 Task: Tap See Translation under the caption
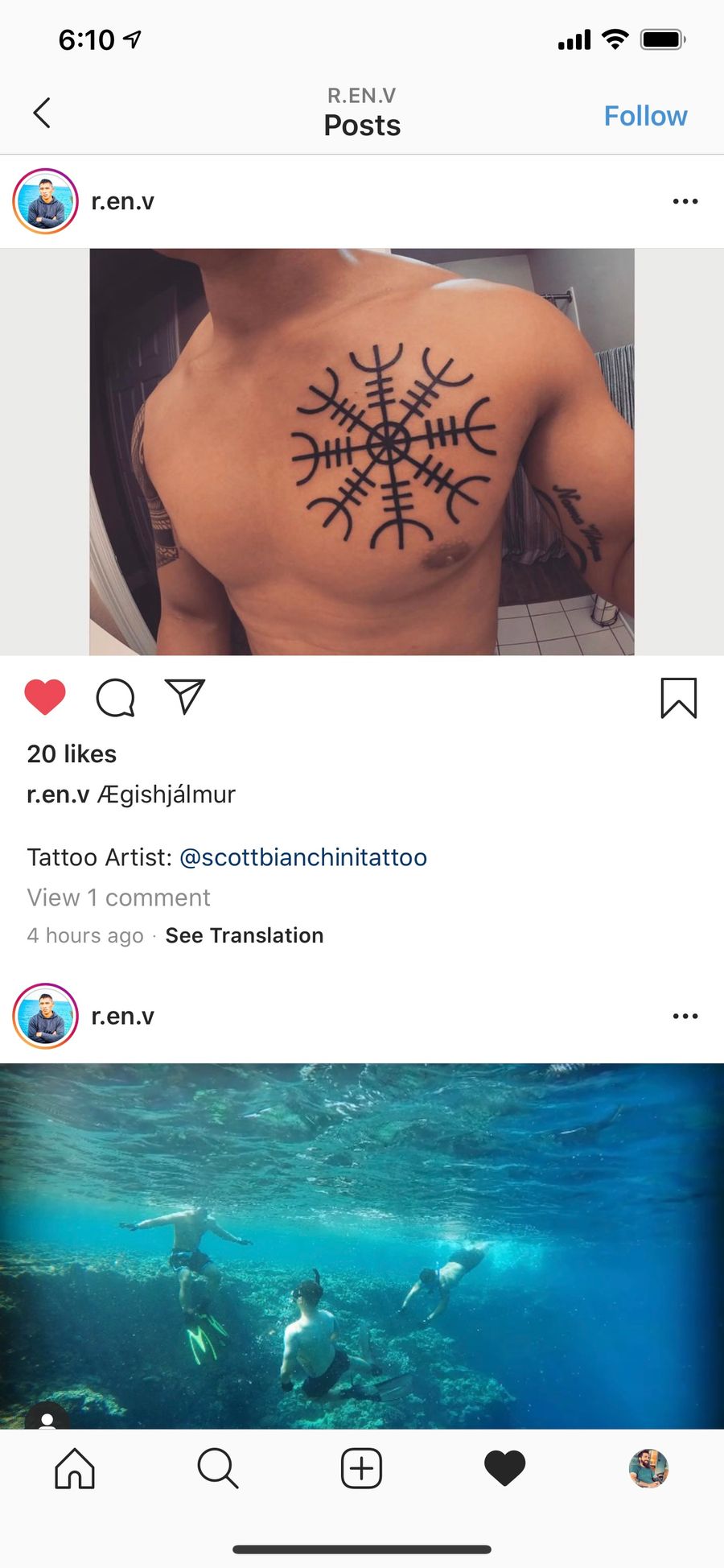245,935
